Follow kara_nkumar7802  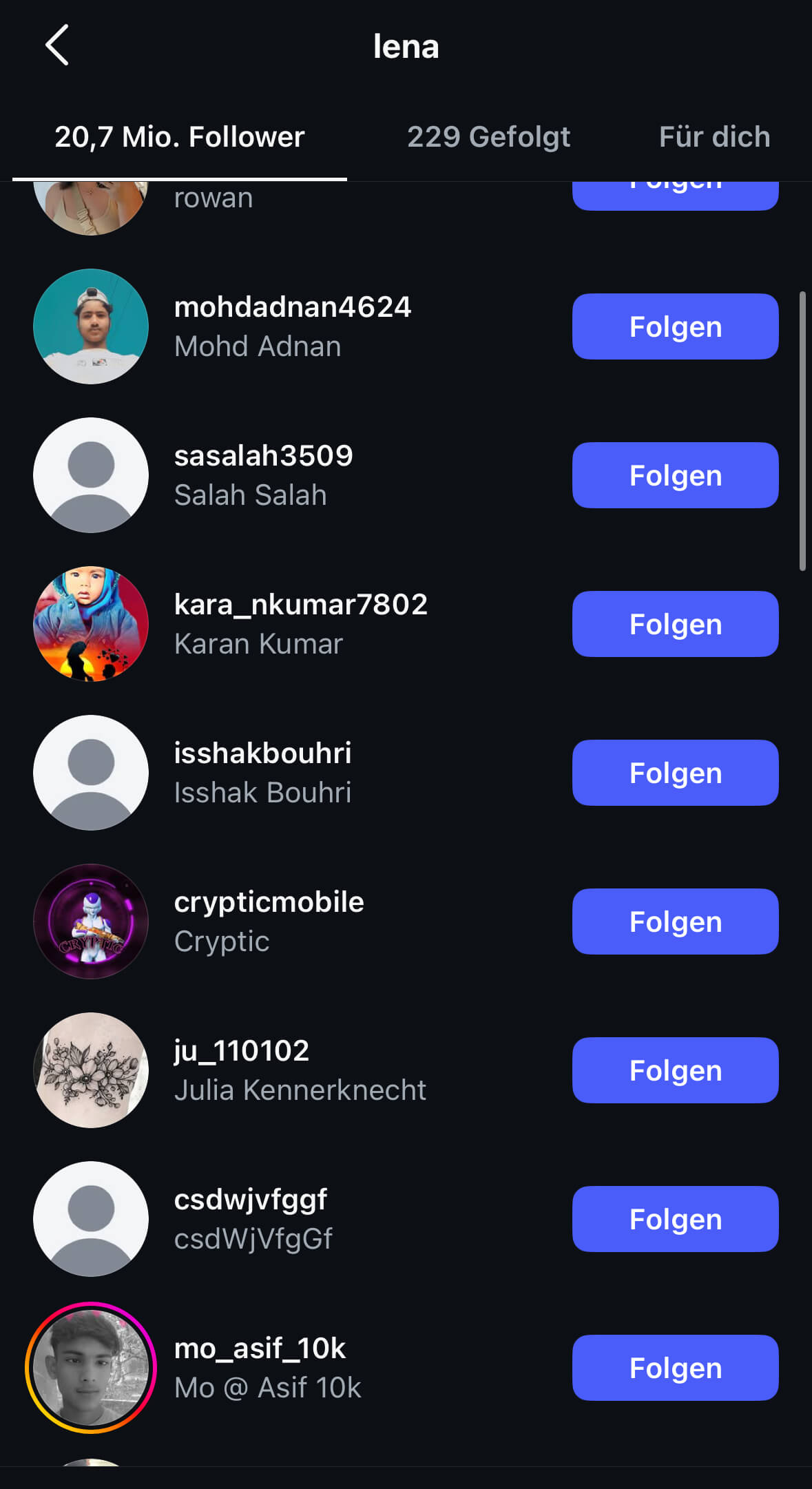(x=675, y=624)
